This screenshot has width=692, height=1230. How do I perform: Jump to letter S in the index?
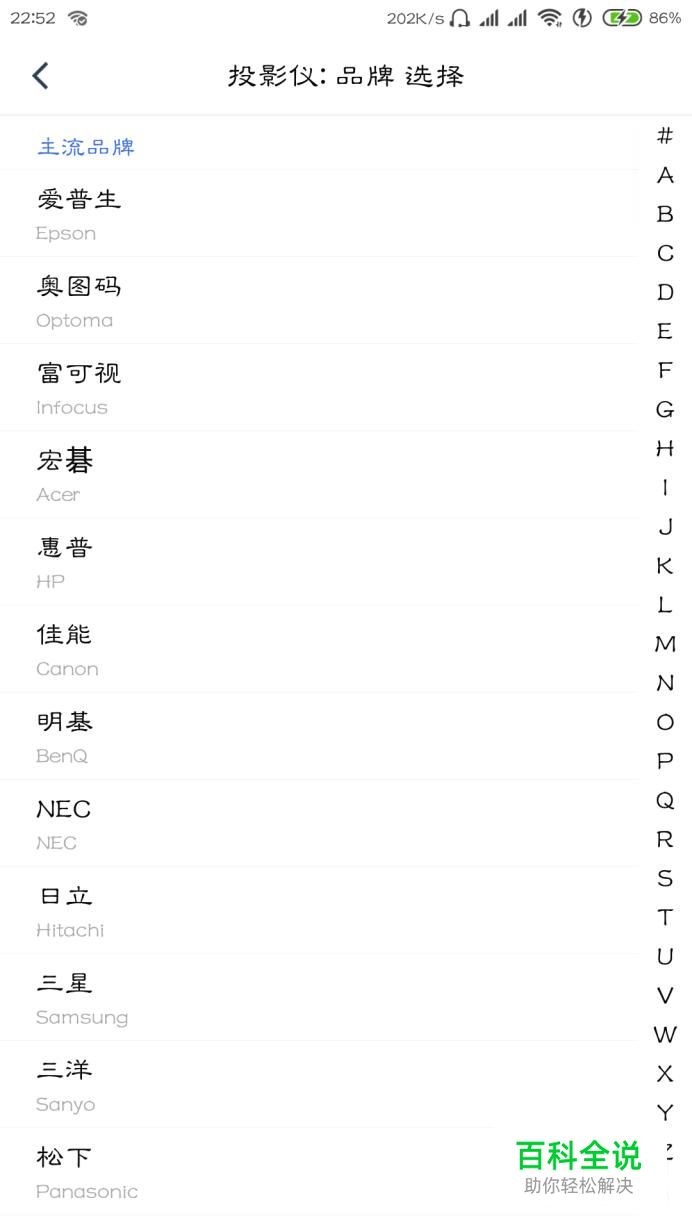pos(665,878)
